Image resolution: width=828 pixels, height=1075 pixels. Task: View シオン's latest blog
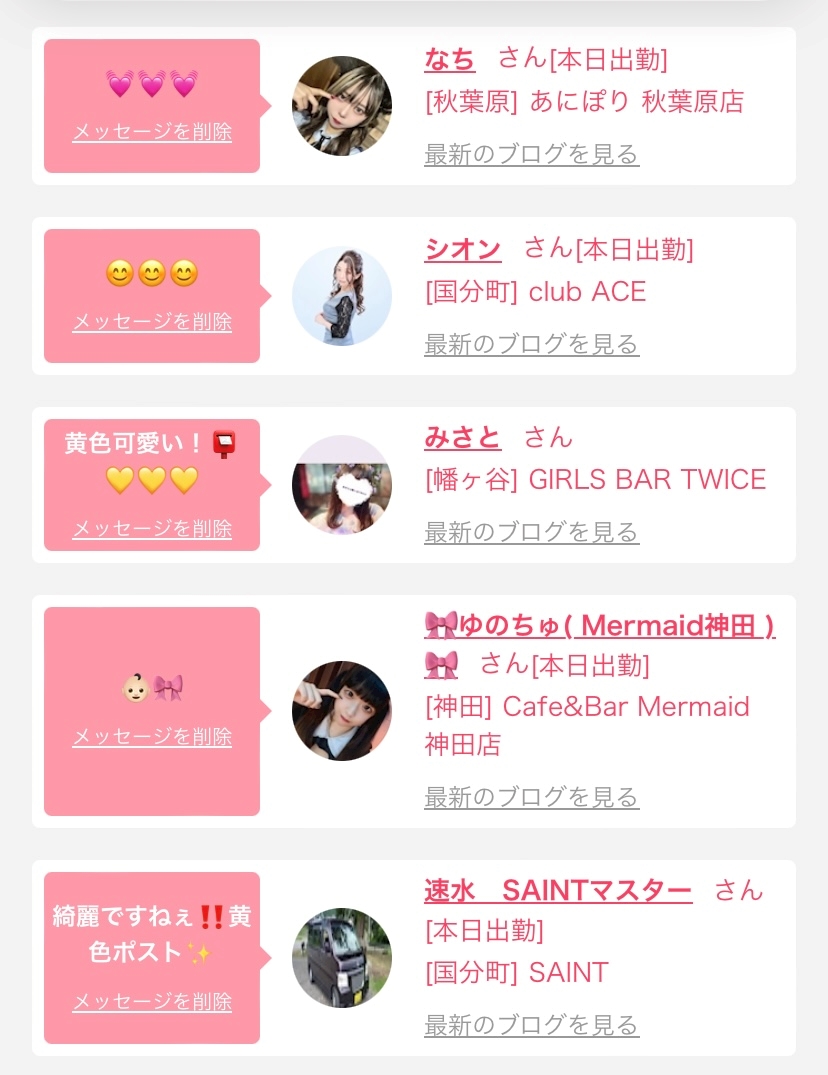pyautogui.click(x=531, y=344)
